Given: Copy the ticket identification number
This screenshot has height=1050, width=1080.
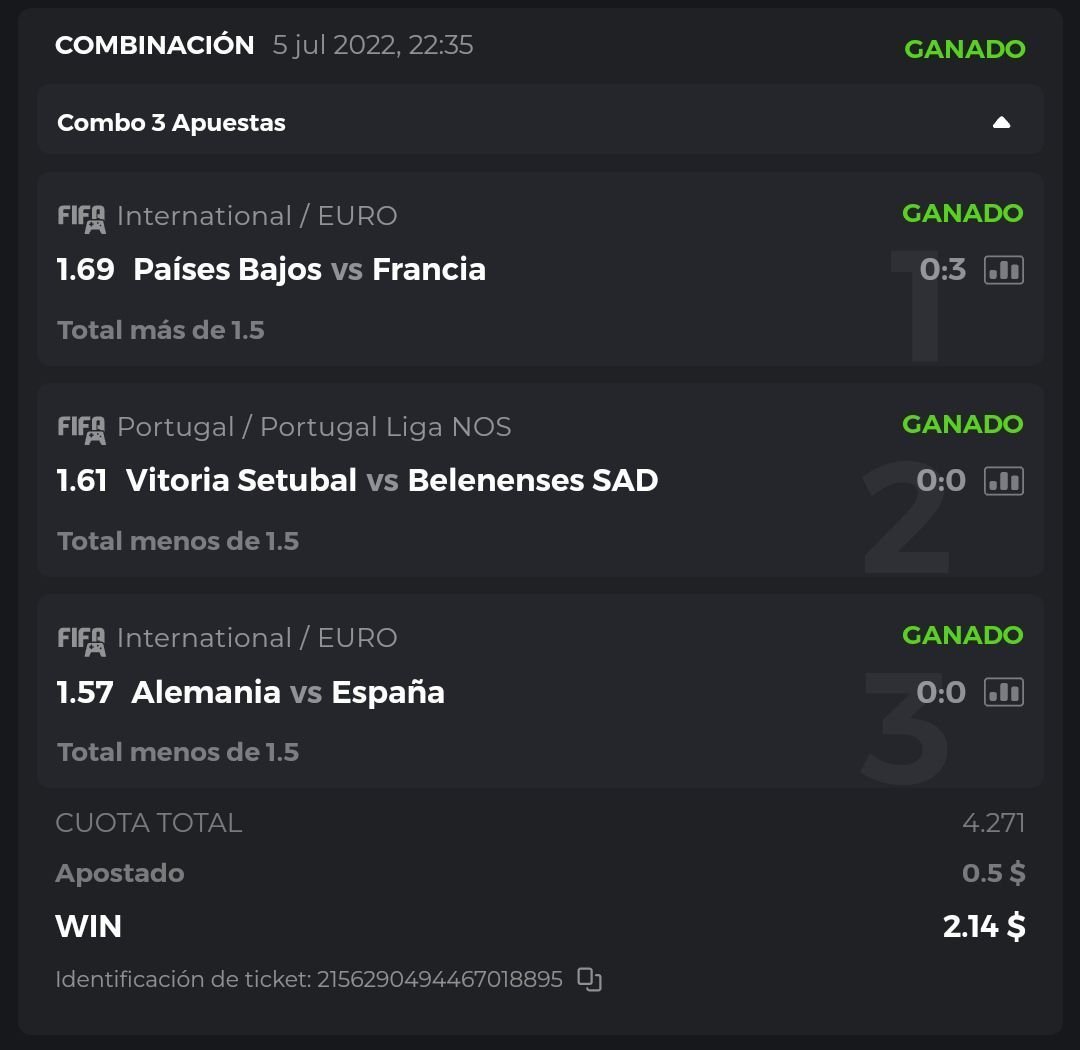Looking at the screenshot, I should 590,979.
